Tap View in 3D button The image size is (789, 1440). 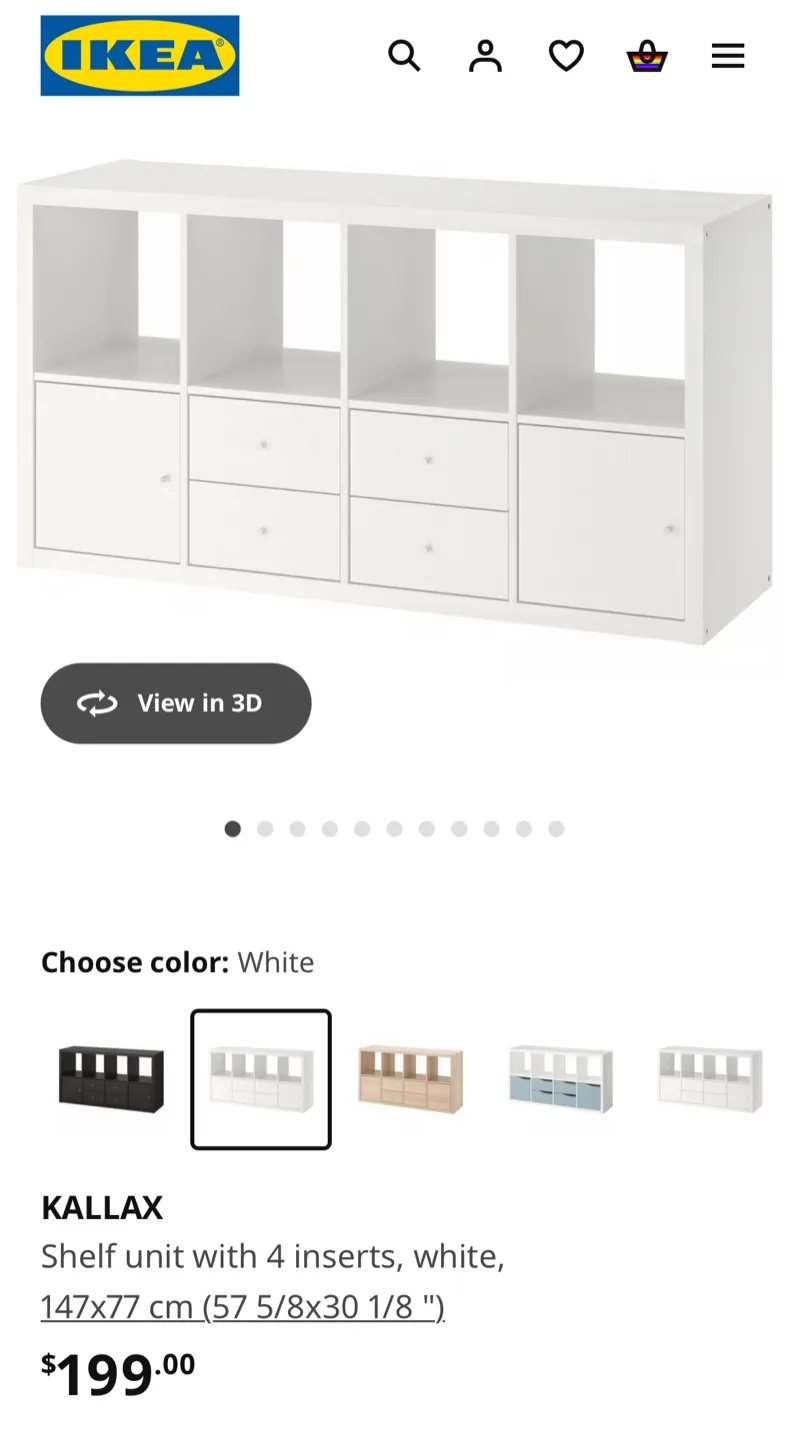pos(176,703)
